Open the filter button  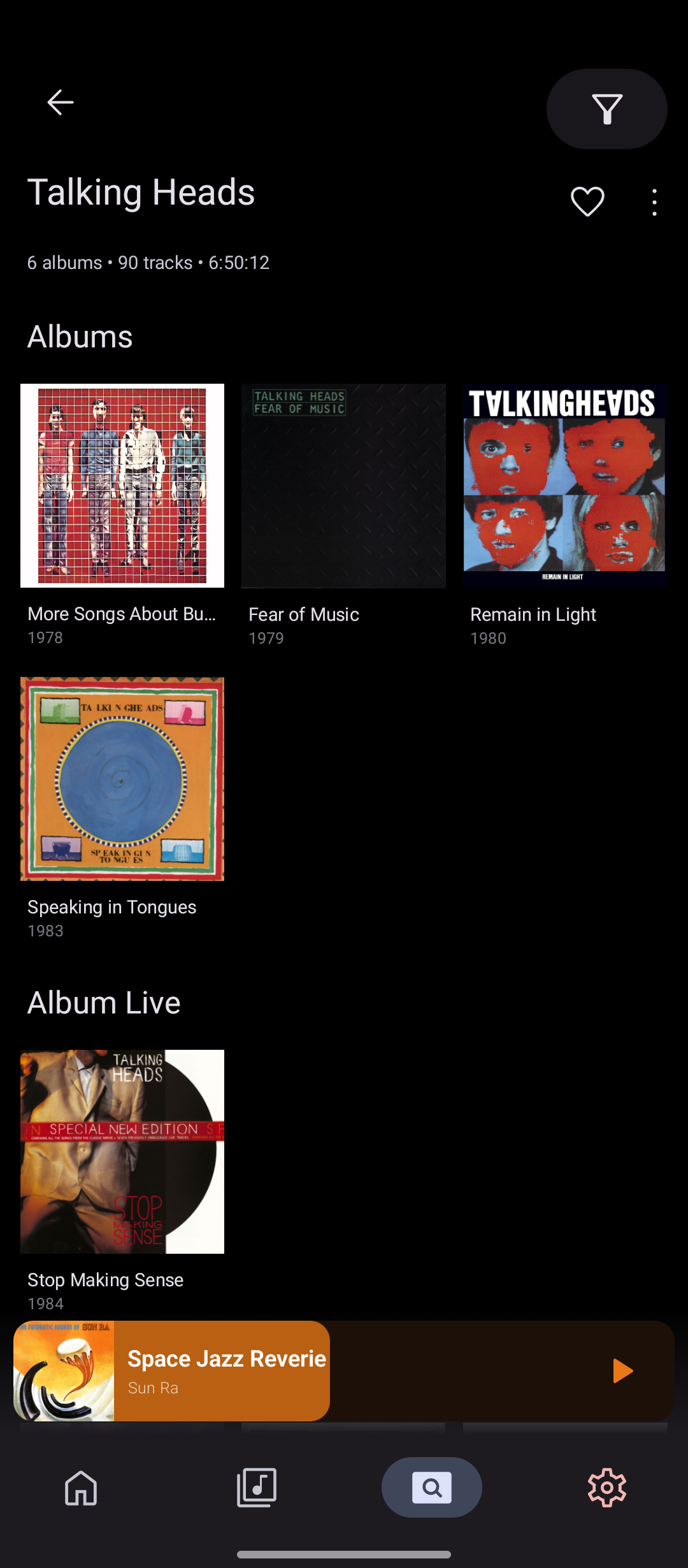(606, 109)
